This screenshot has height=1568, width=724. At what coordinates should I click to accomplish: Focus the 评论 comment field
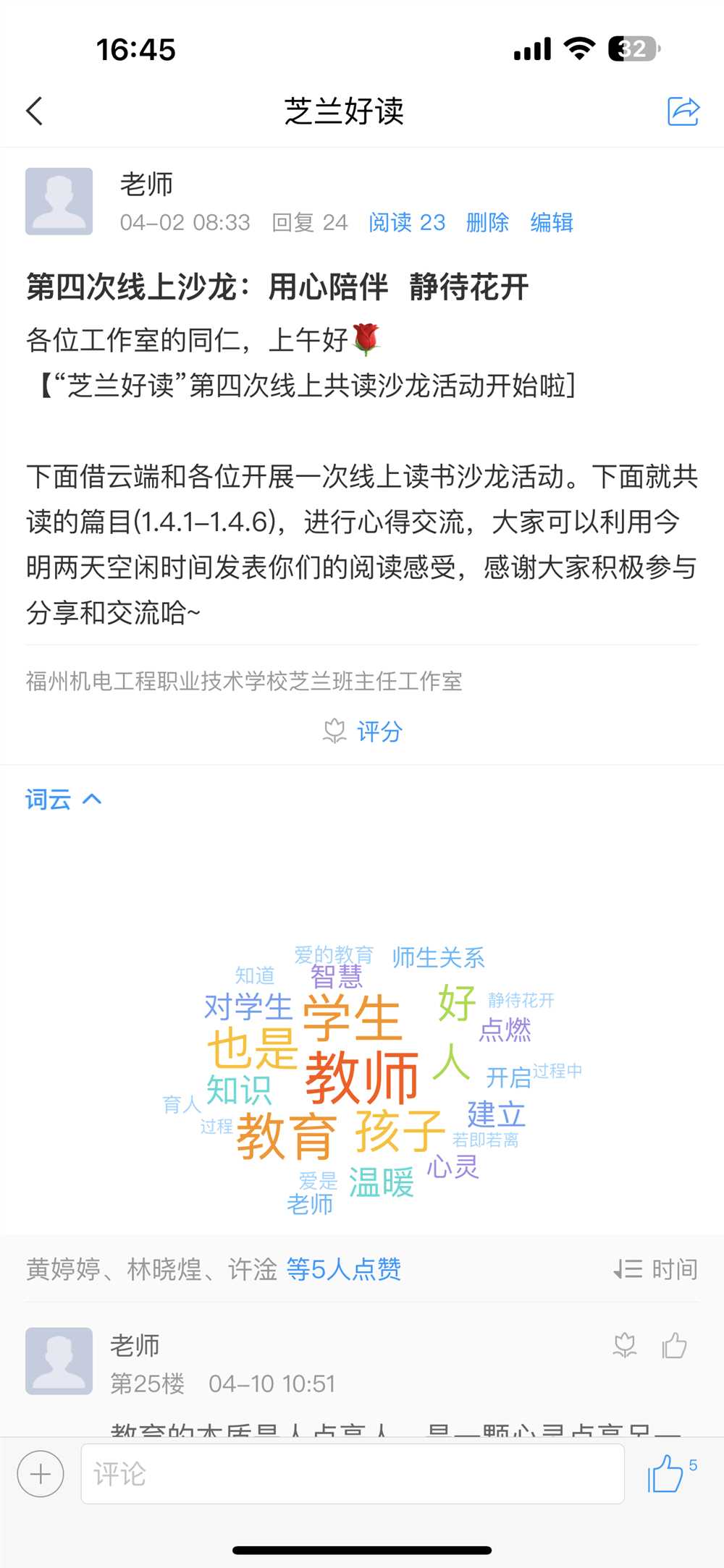coord(352,1474)
